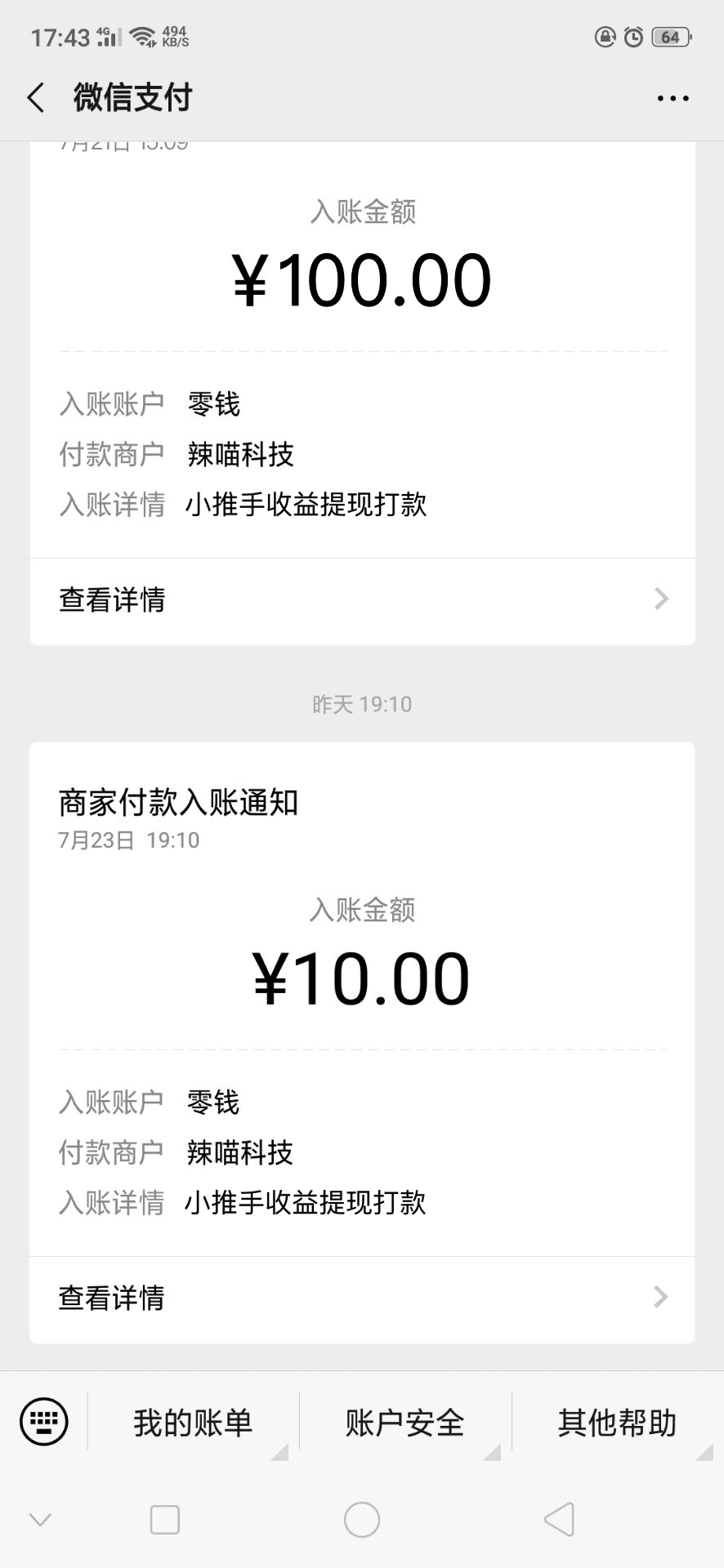Tap 查看详情 on the ¥10.00 payment
The image size is (724, 1568).
111,1298
